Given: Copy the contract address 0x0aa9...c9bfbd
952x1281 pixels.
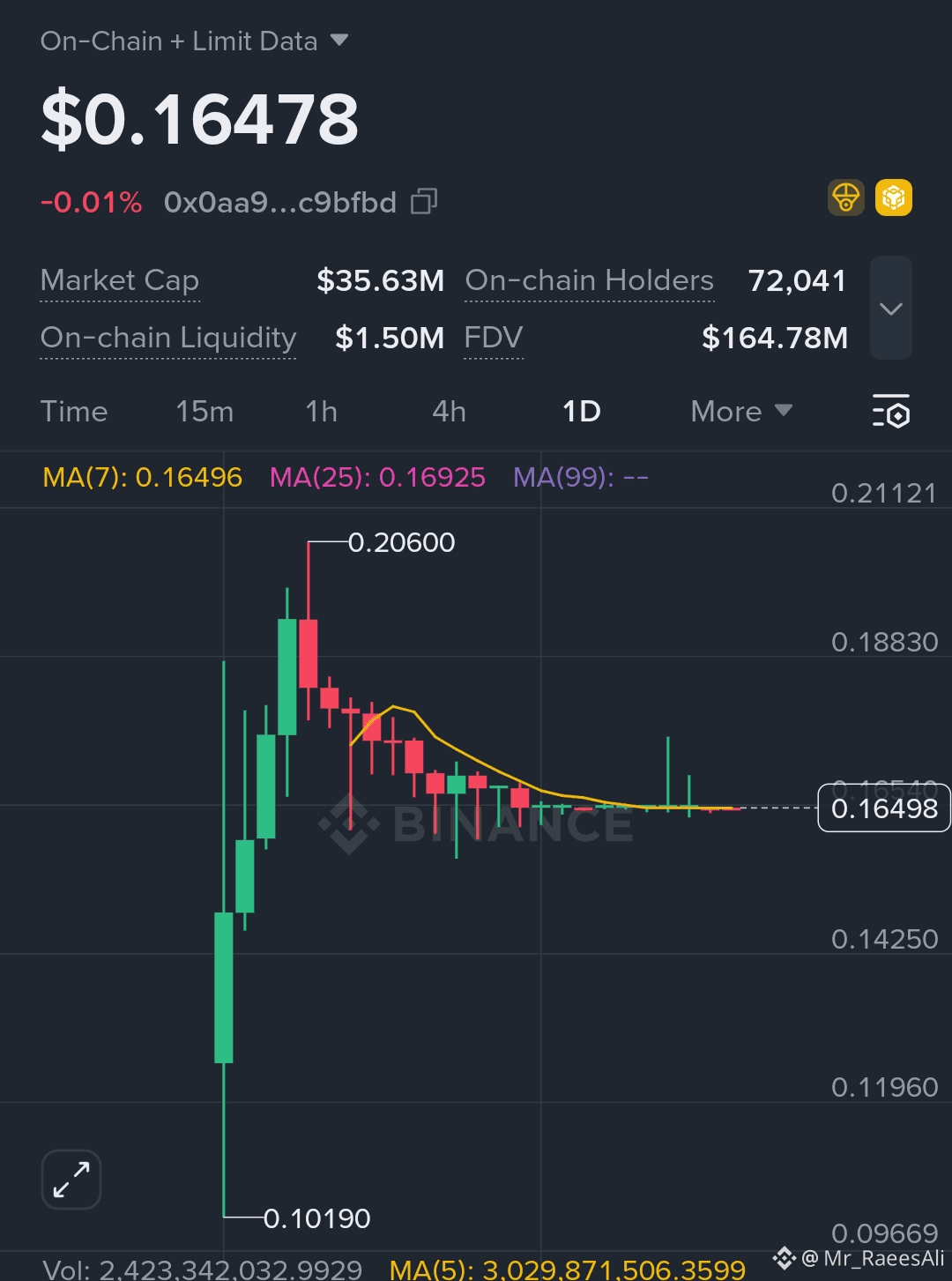Looking at the screenshot, I should (x=424, y=202).
